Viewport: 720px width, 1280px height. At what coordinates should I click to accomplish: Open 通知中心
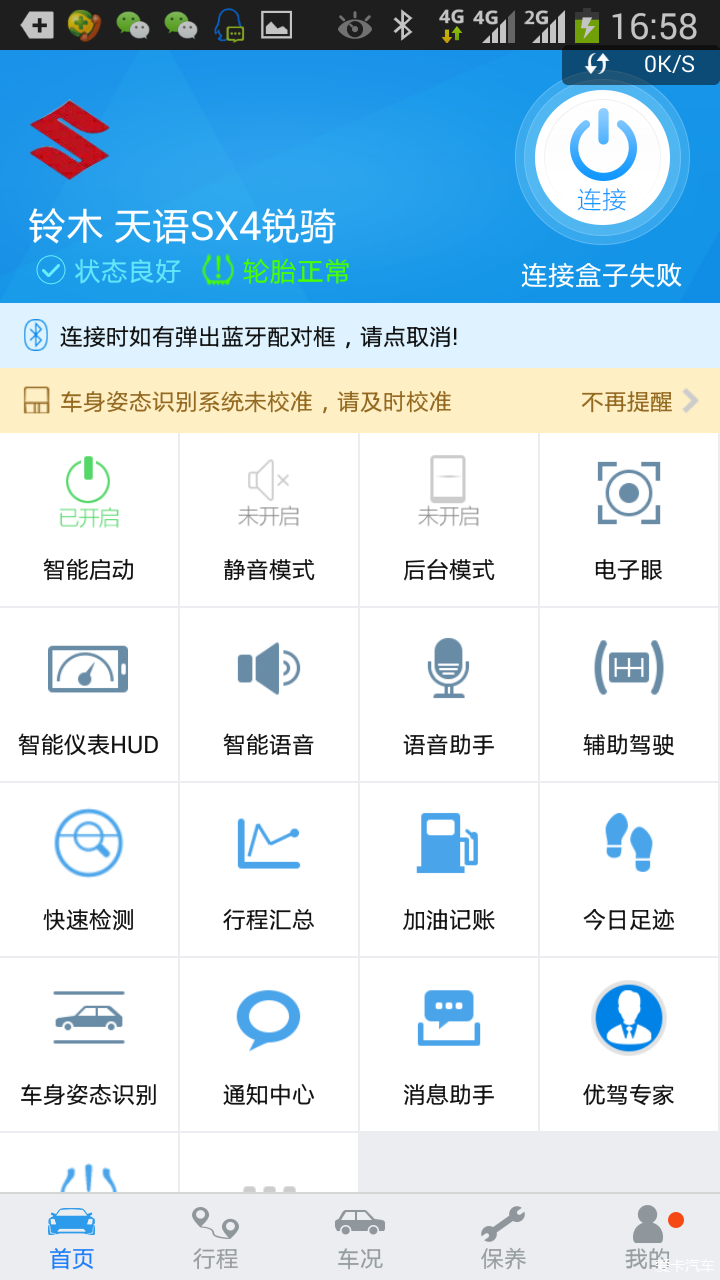point(269,1045)
